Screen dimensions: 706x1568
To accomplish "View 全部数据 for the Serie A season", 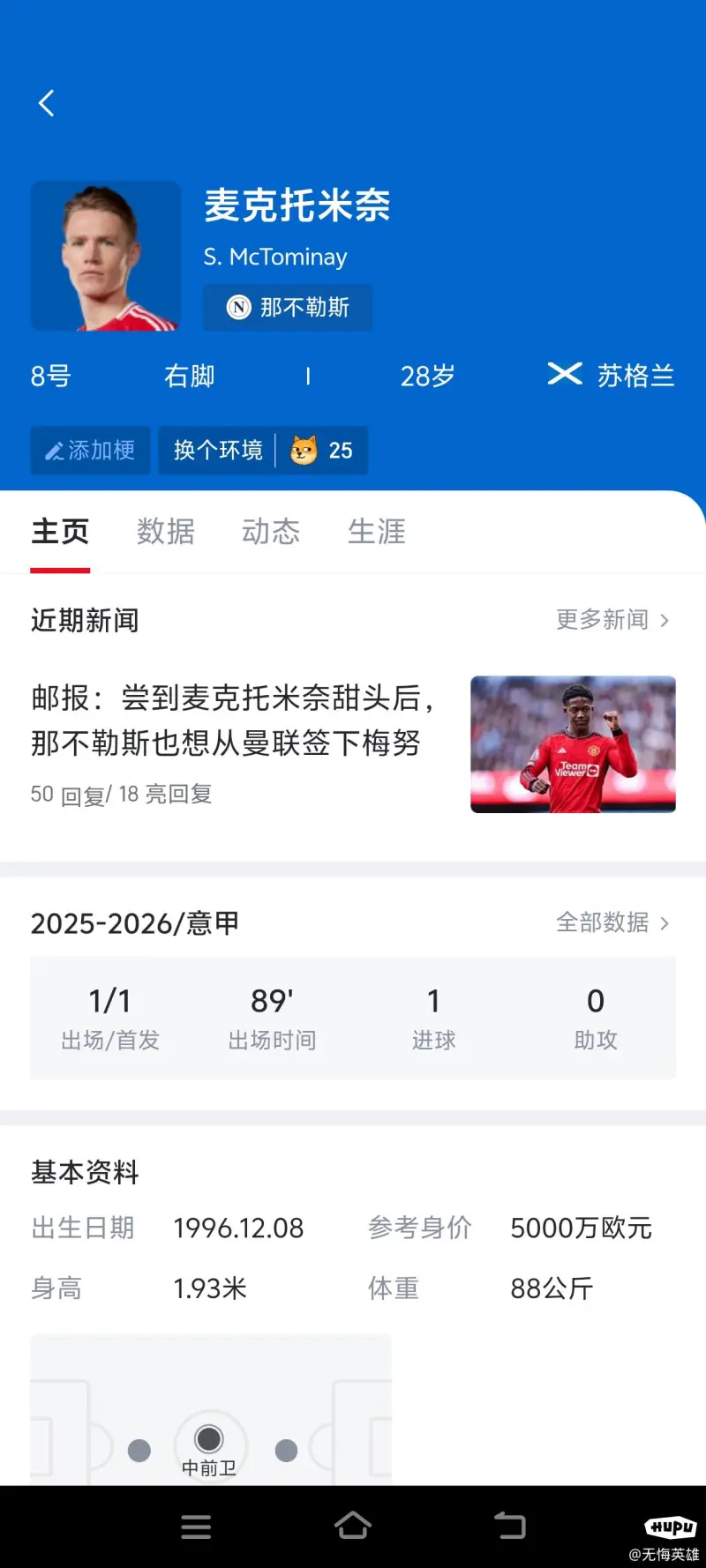I will click(612, 922).
